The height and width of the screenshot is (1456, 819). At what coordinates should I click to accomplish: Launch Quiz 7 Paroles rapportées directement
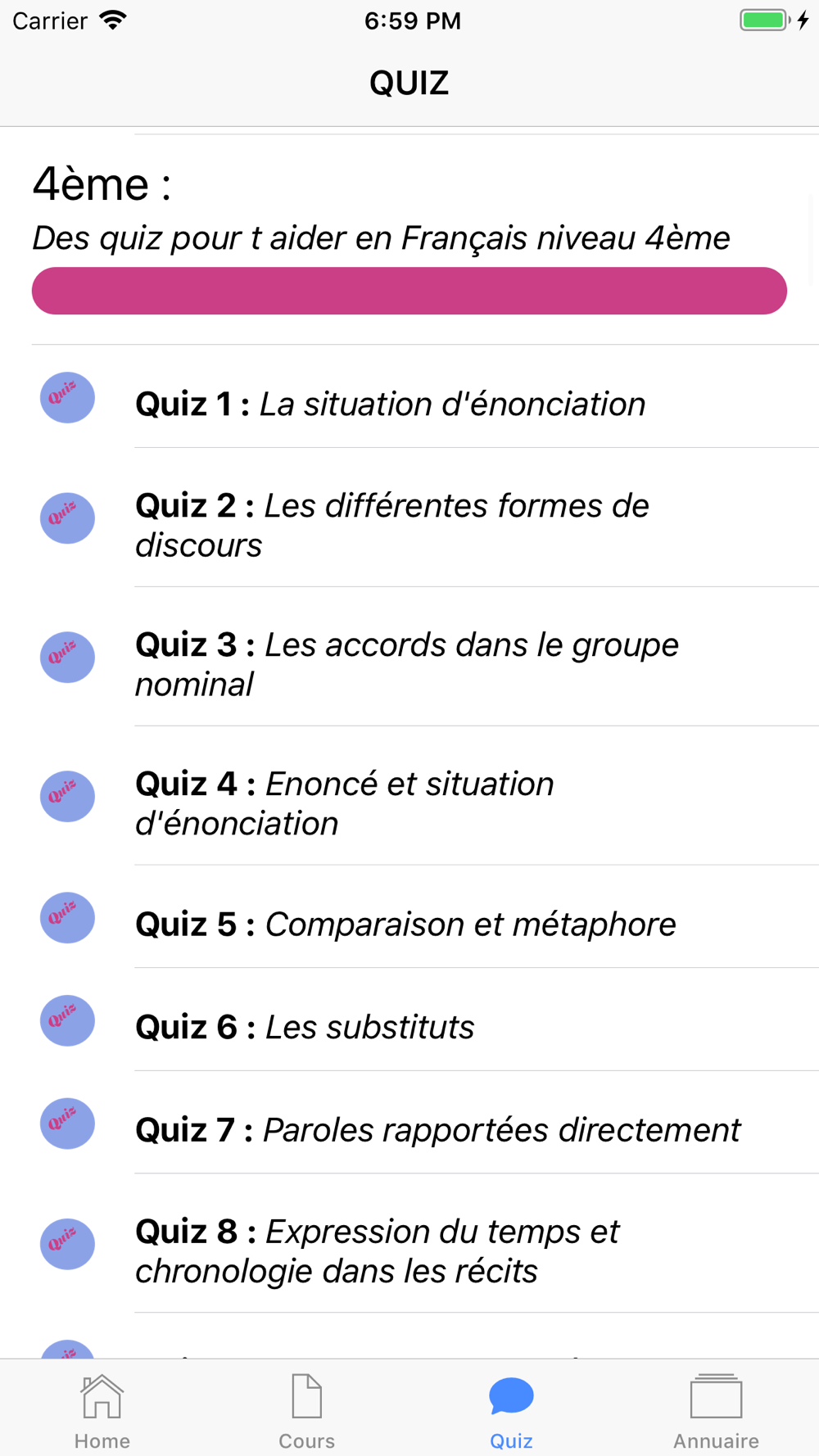tap(409, 1123)
